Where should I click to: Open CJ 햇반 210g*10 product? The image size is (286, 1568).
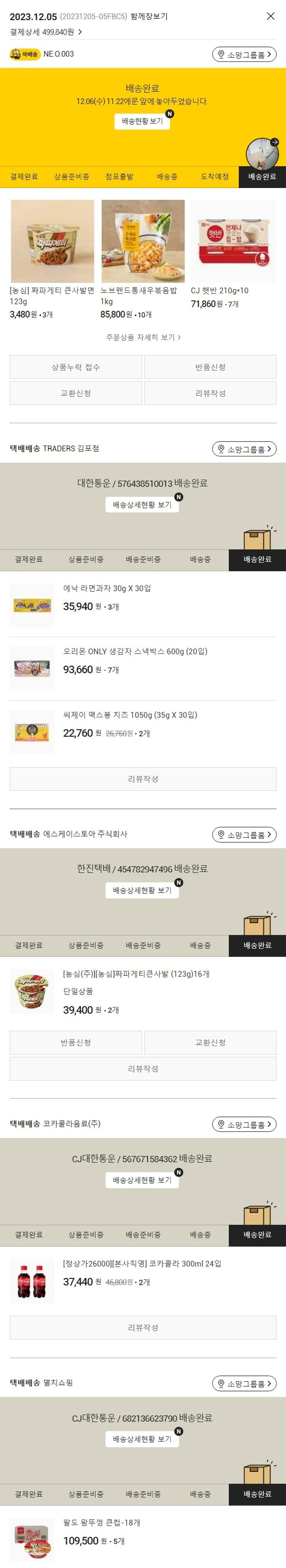233,242
